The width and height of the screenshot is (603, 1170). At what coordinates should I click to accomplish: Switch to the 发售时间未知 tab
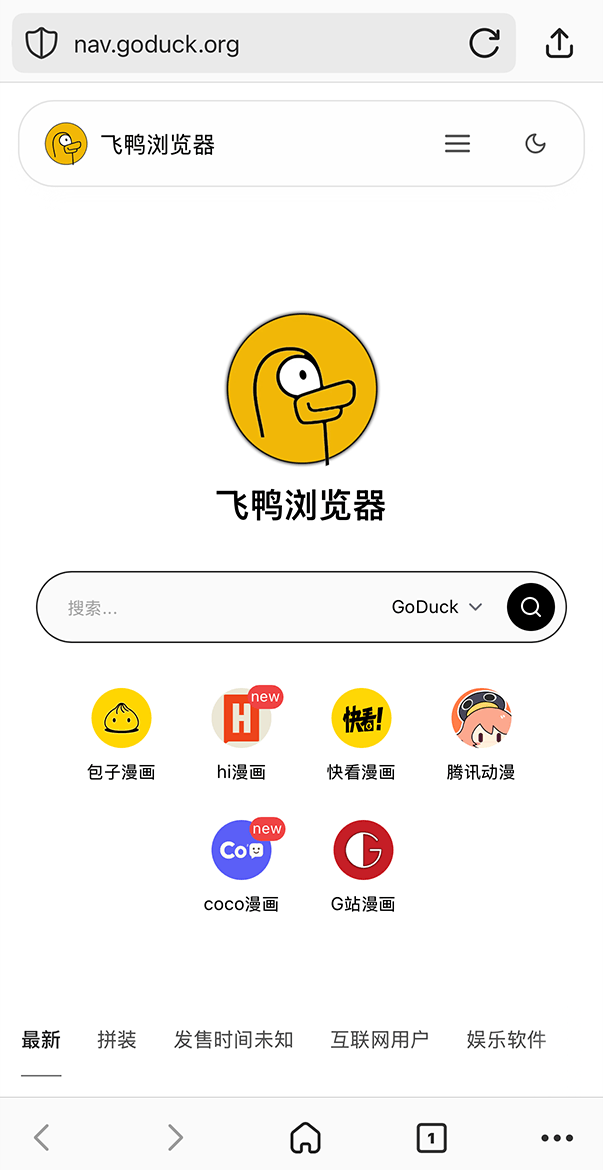click(233, 1040)
